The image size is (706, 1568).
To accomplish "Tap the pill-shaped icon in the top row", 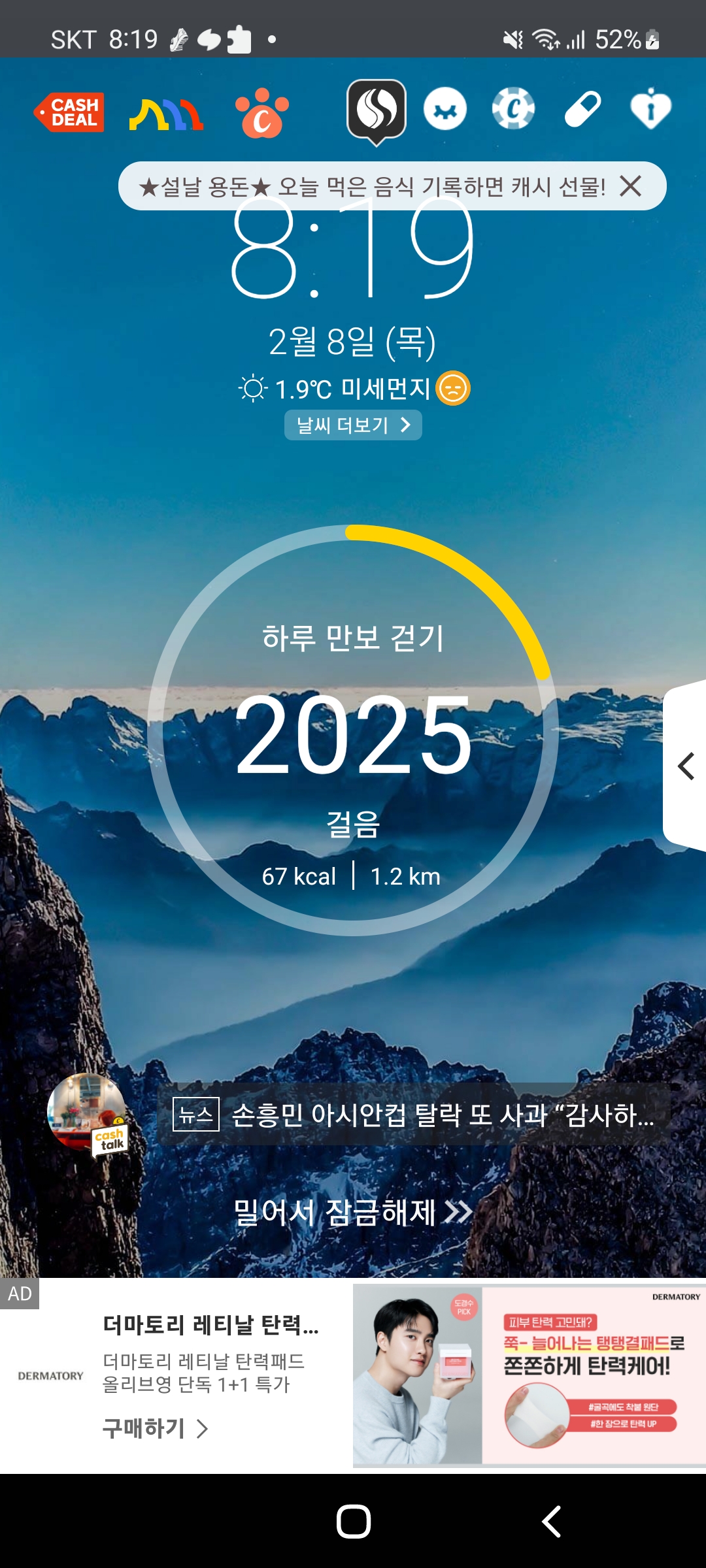I will click(582, 109).
